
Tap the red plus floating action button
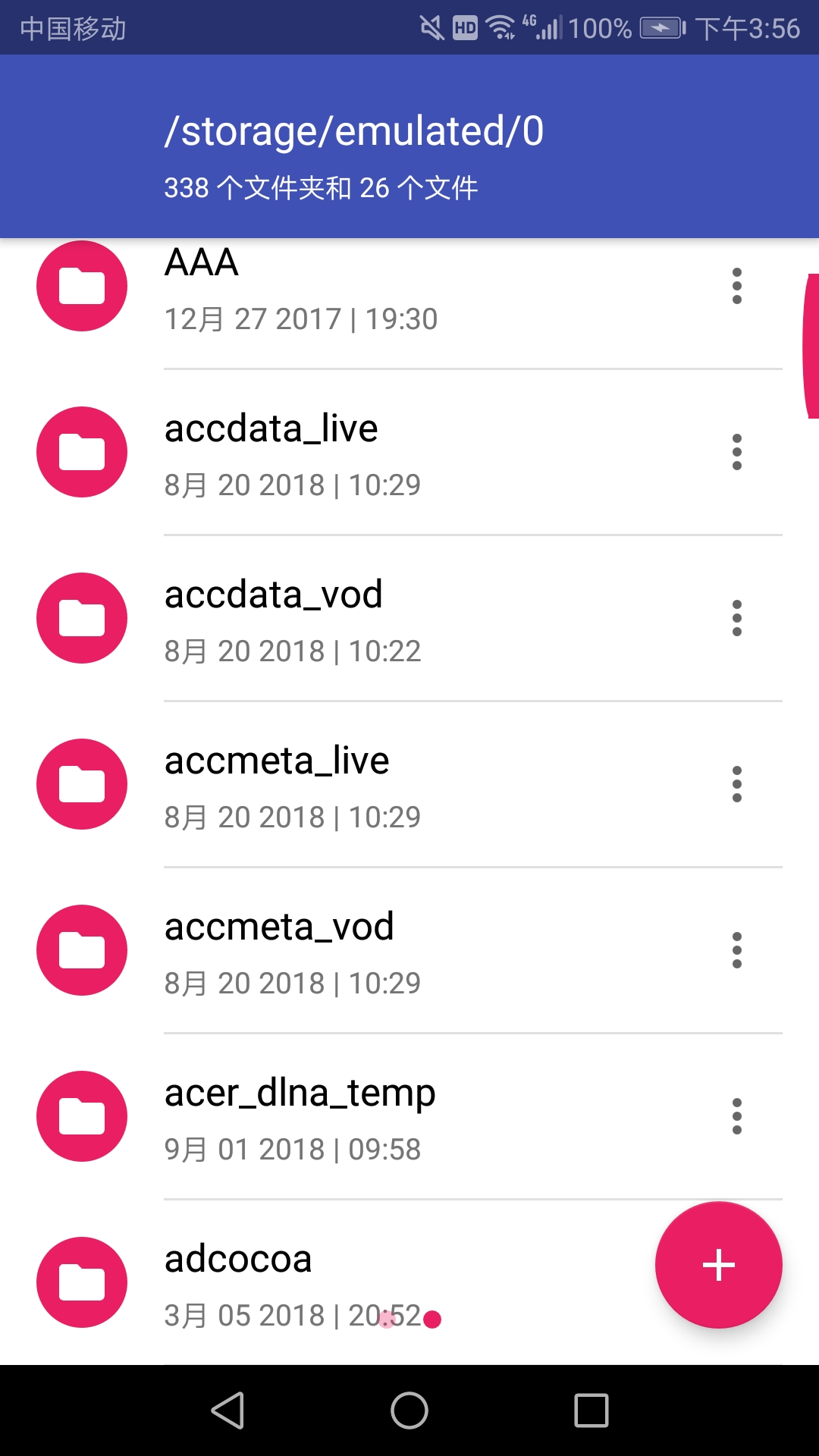pos(717,1264)
